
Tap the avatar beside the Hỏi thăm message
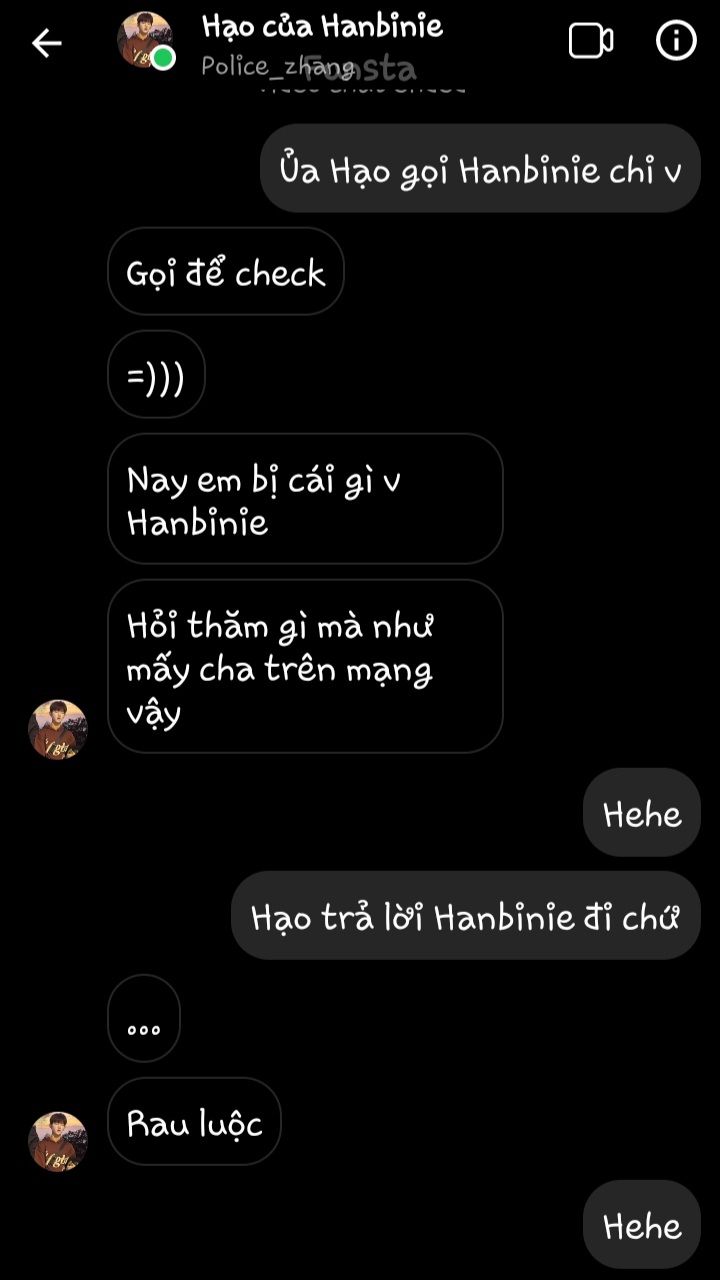click(x=58, y=729)
